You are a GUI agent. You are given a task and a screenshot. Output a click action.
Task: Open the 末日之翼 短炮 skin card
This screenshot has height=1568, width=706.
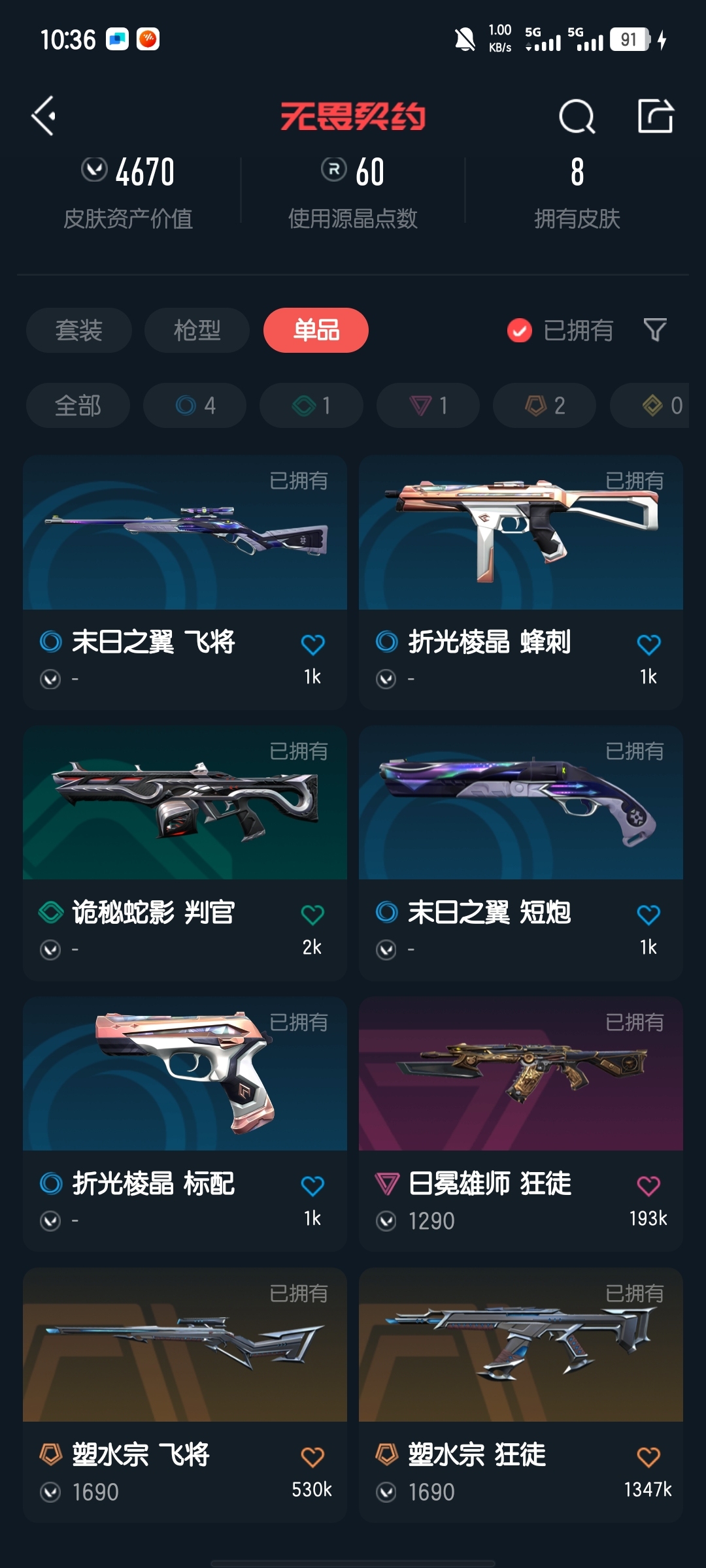(x=521, y=853)
